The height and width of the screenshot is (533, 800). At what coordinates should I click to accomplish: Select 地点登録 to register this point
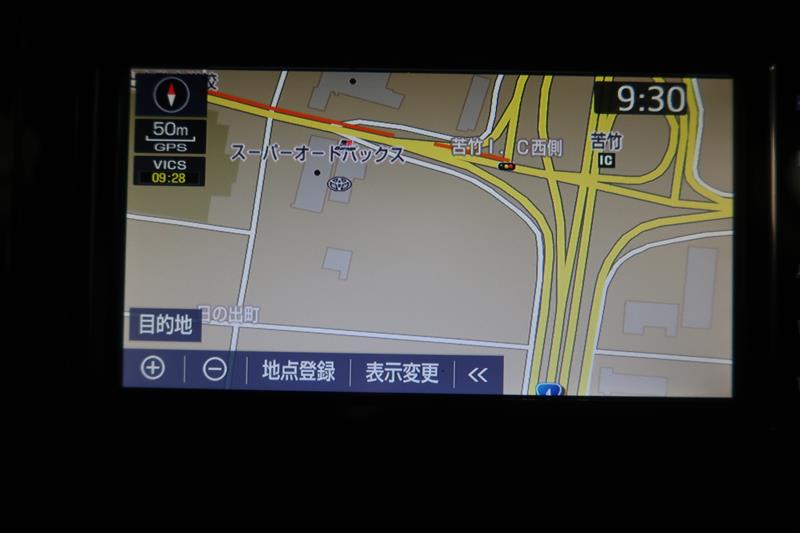[x=298, y=371]
